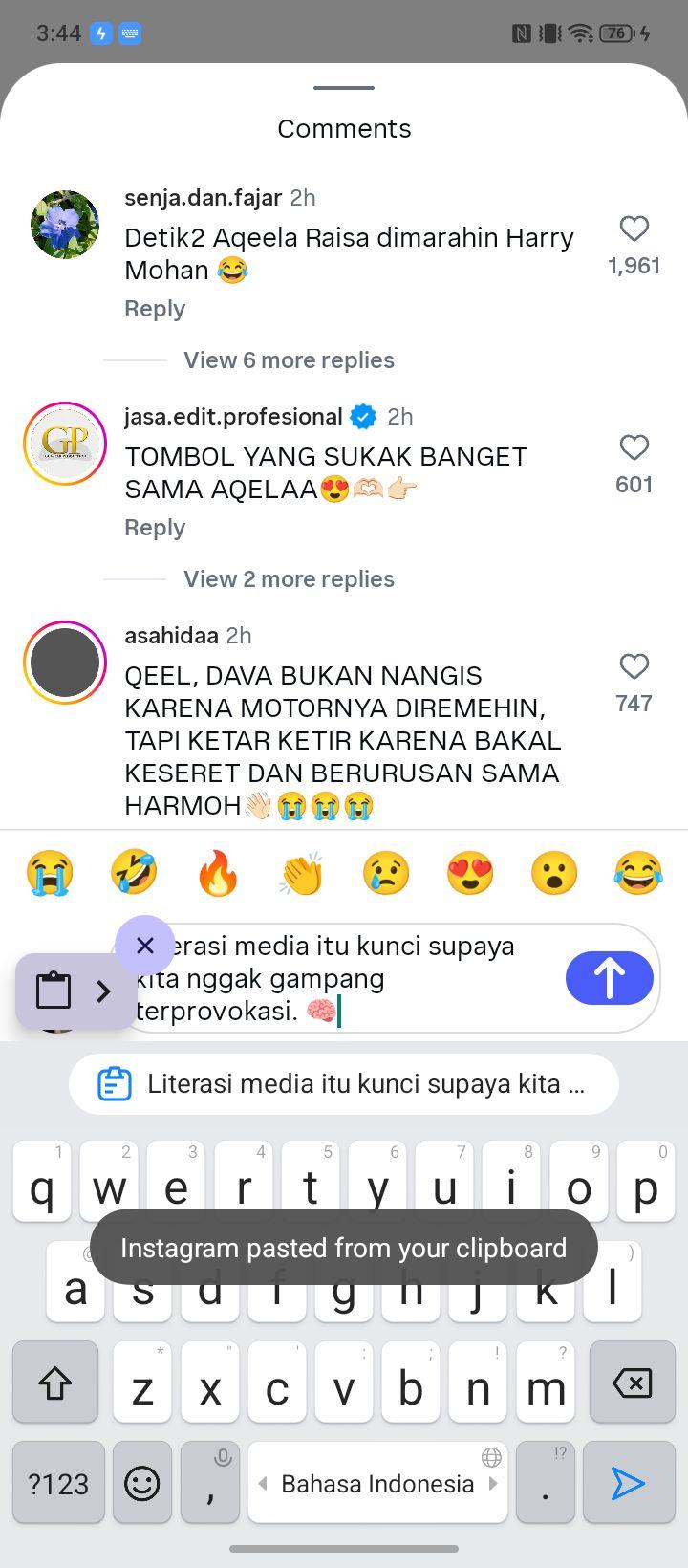Switch keyboard to ?123 symbols
Viewport: 688px width, 1568px height.
58,1483
